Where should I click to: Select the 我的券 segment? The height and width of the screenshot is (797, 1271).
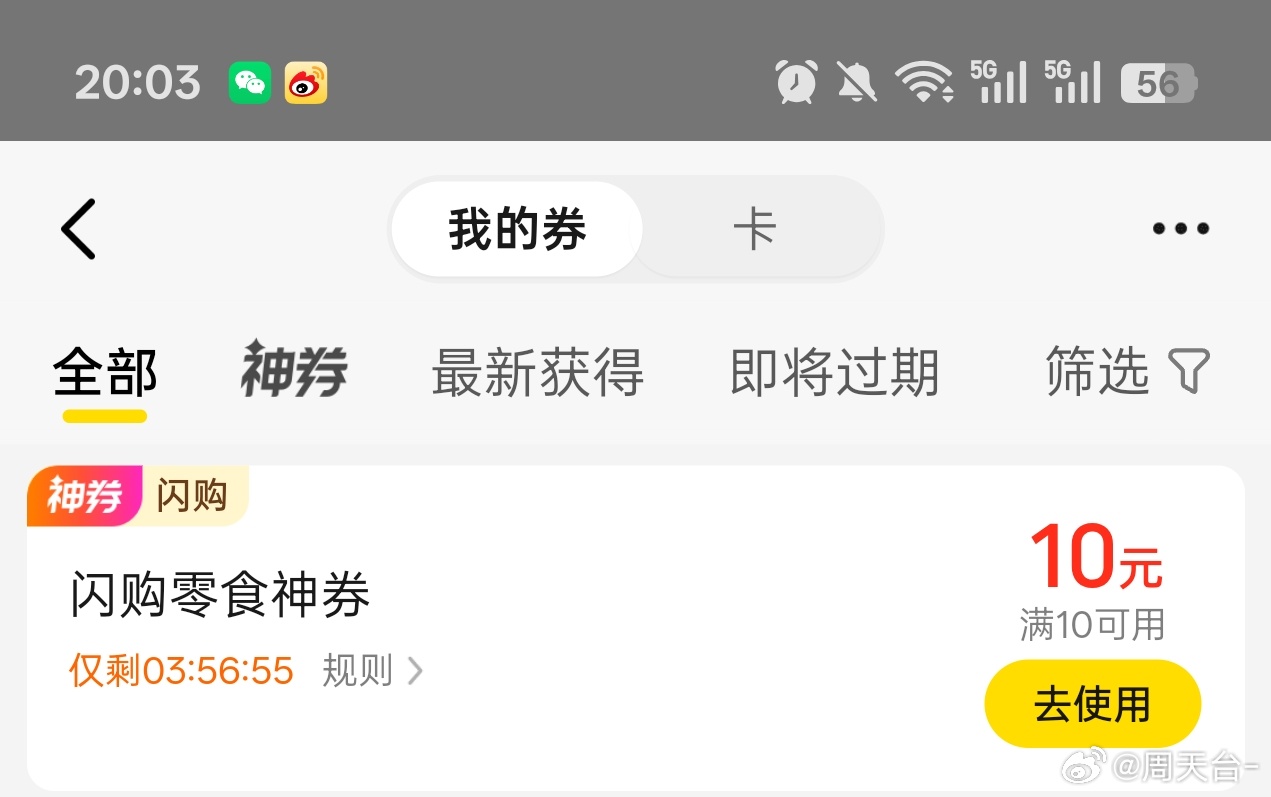[x=516, y=230]
